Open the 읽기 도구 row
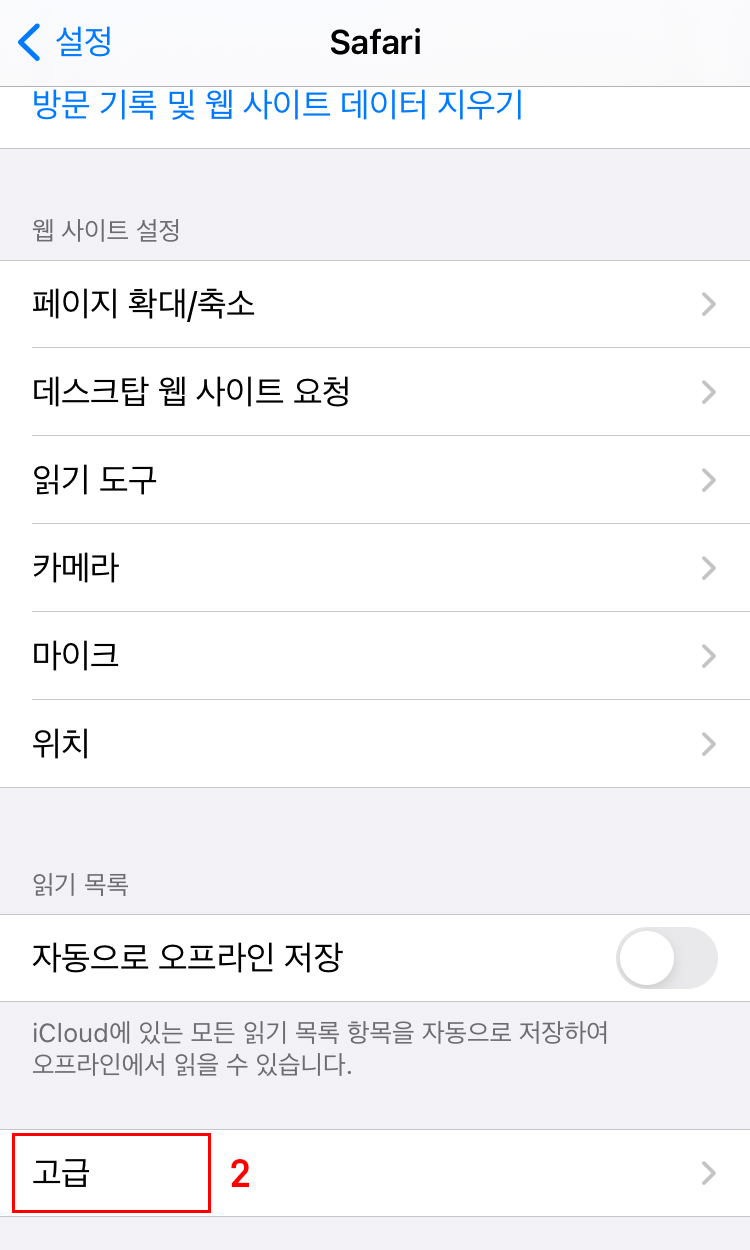Image resolution: width=750 pixels, height=1250 pixels. [x=375, y=480]
